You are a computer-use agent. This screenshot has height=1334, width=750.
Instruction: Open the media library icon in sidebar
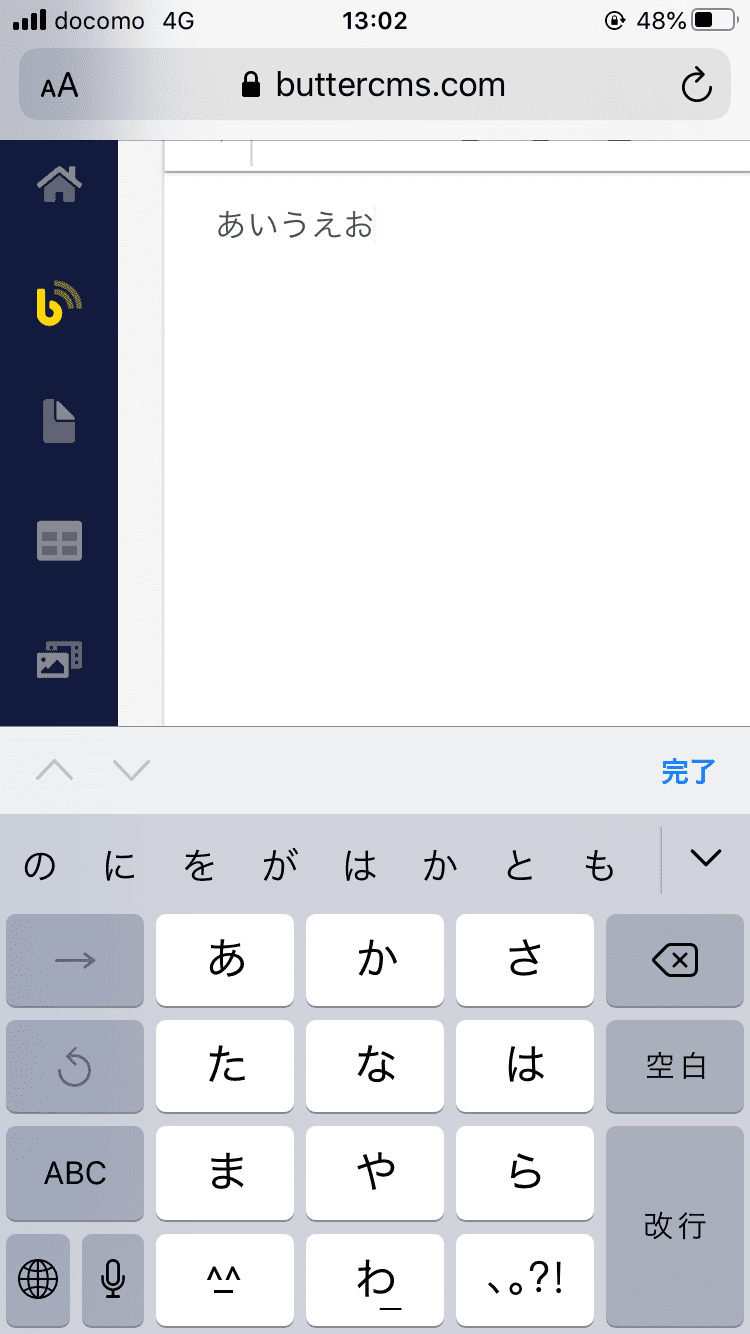(59, 660)
